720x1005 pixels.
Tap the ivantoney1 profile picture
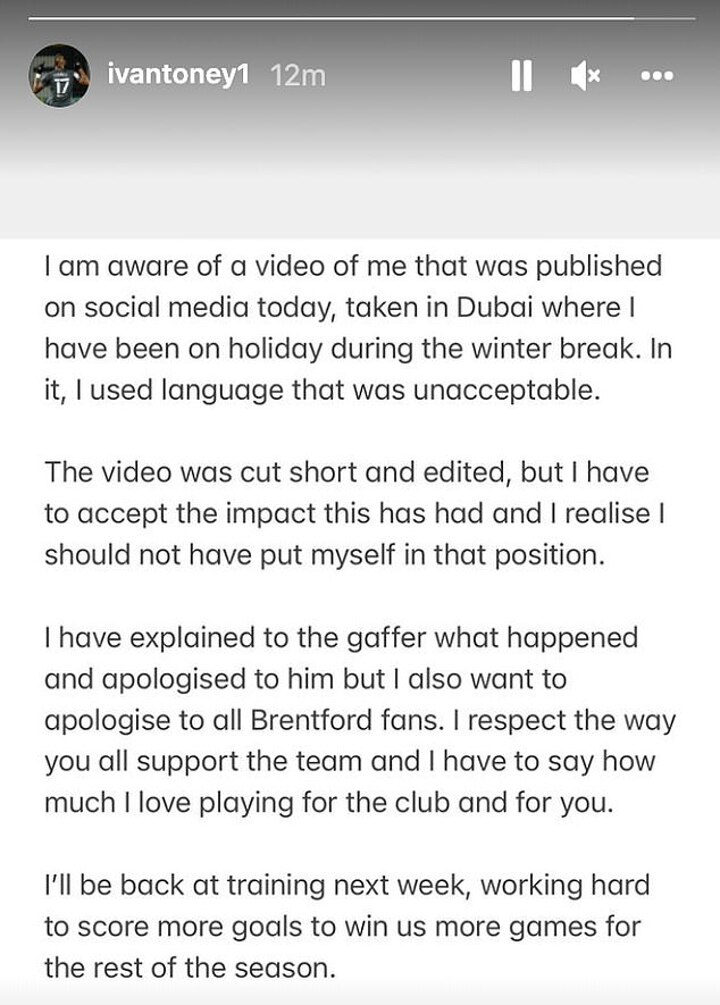click(x=61, y=76)
